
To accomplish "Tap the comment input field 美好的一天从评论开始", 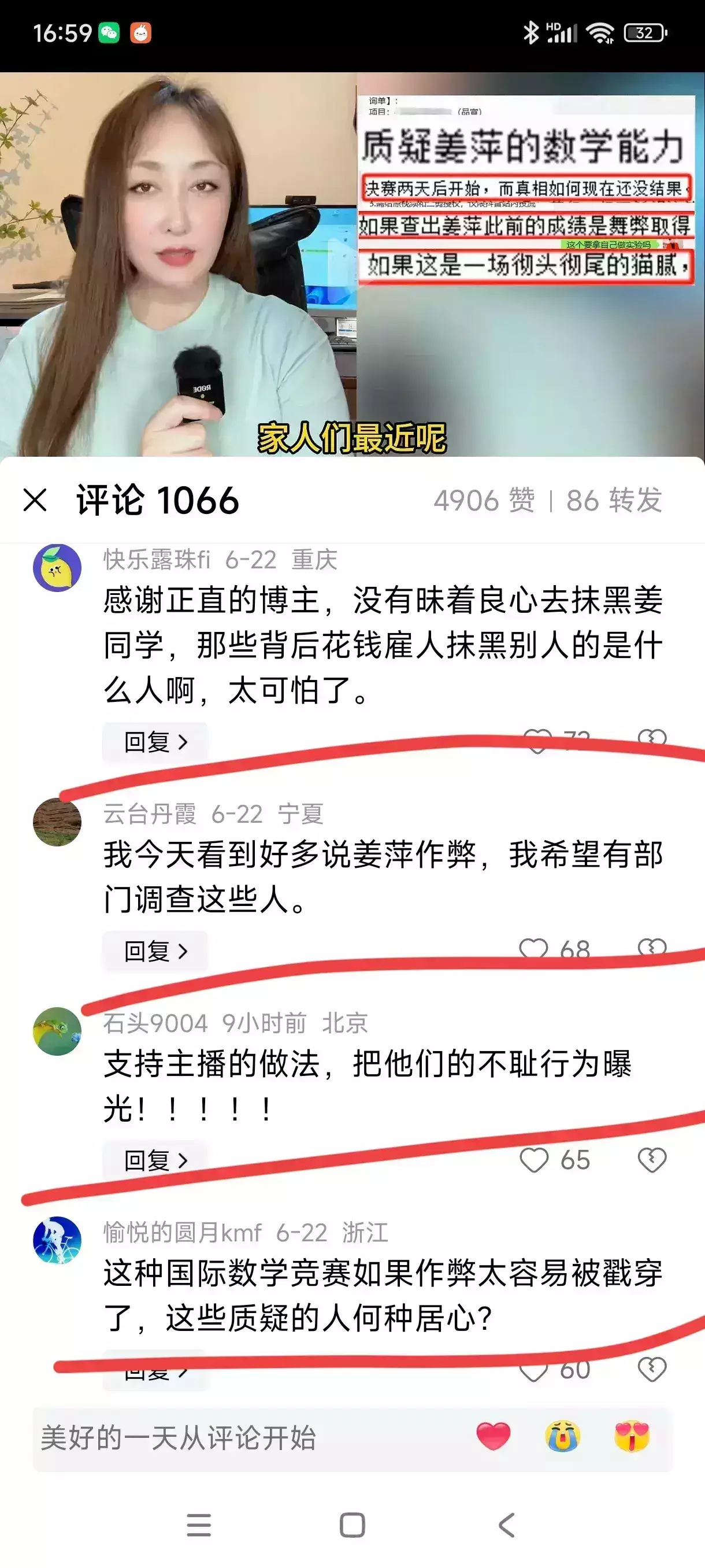I will pyautogui.click(x=243, y=1439).
